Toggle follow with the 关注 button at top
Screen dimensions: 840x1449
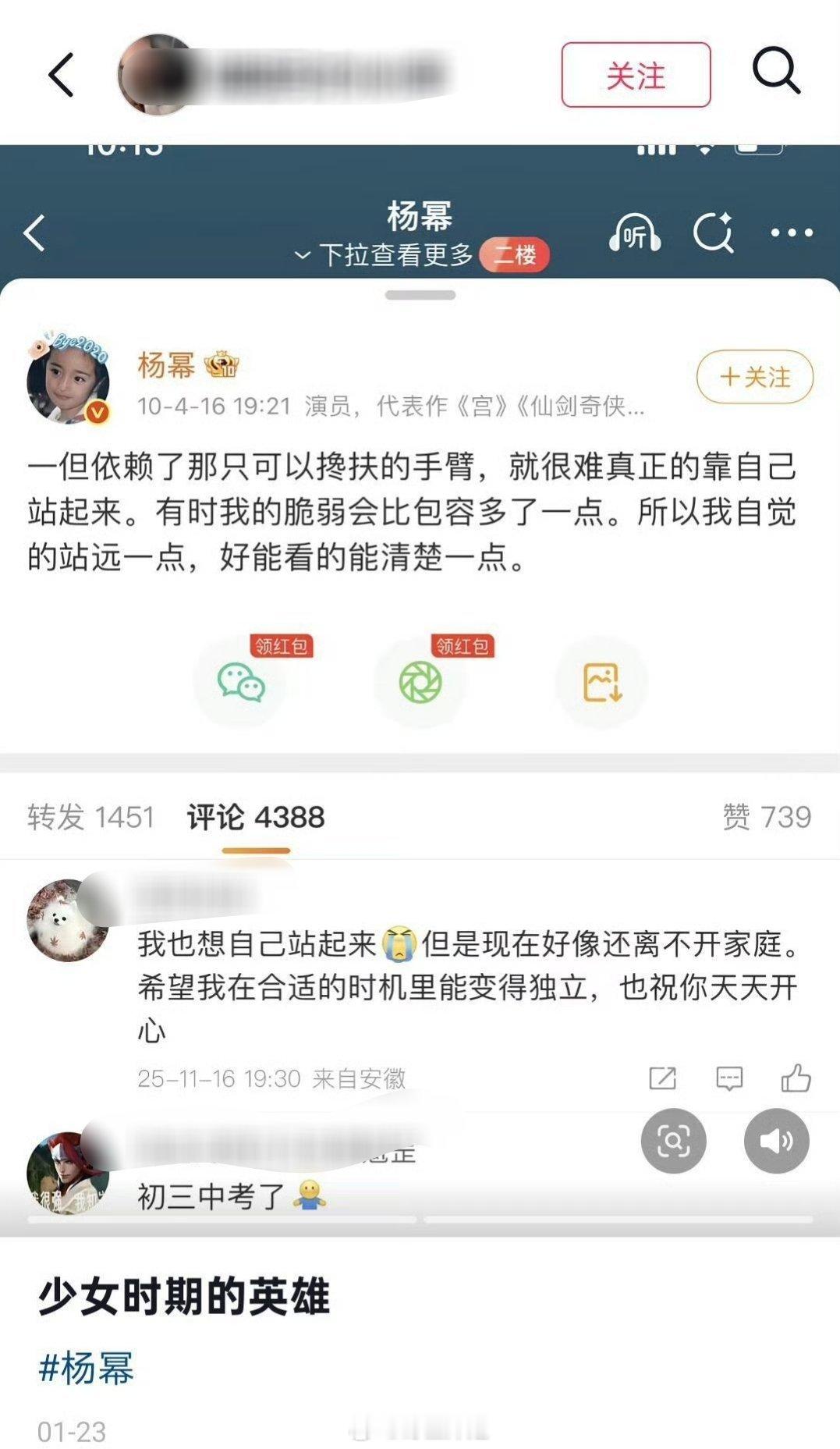pyautogui.click(x=637, y=74)
